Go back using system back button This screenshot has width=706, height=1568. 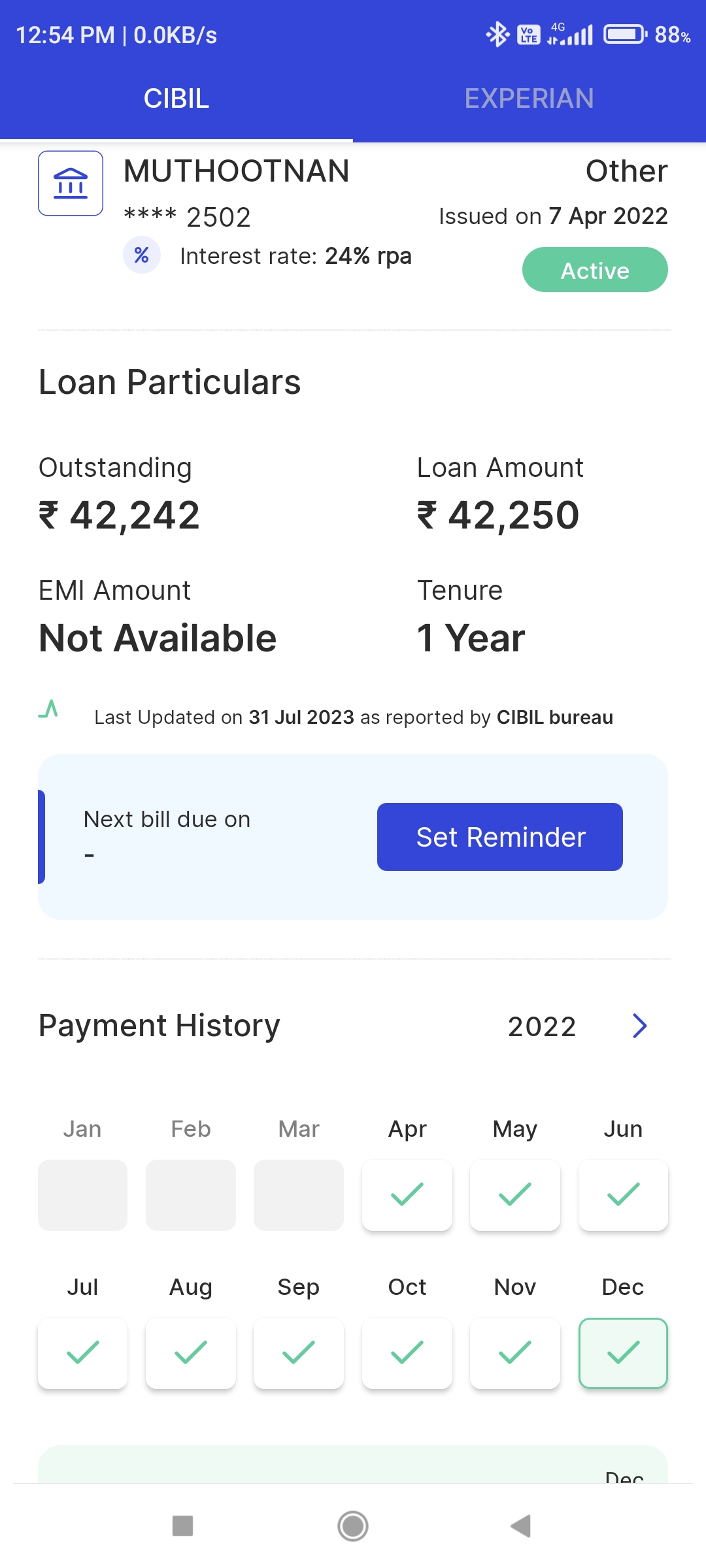(521, 1526)
